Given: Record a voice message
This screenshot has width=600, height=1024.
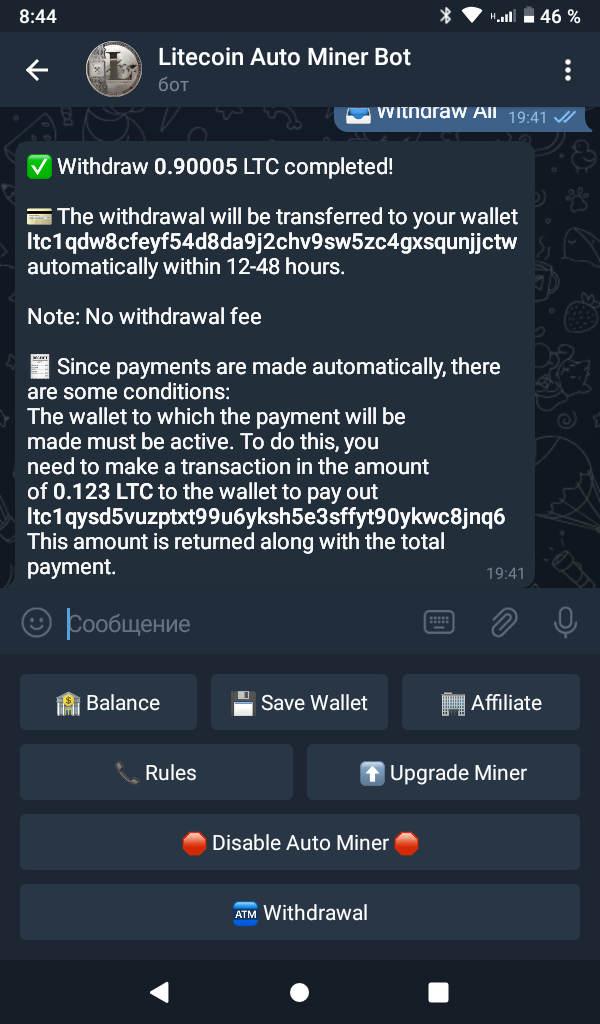Looking at the screenshot, I should [x=565, y=623].
